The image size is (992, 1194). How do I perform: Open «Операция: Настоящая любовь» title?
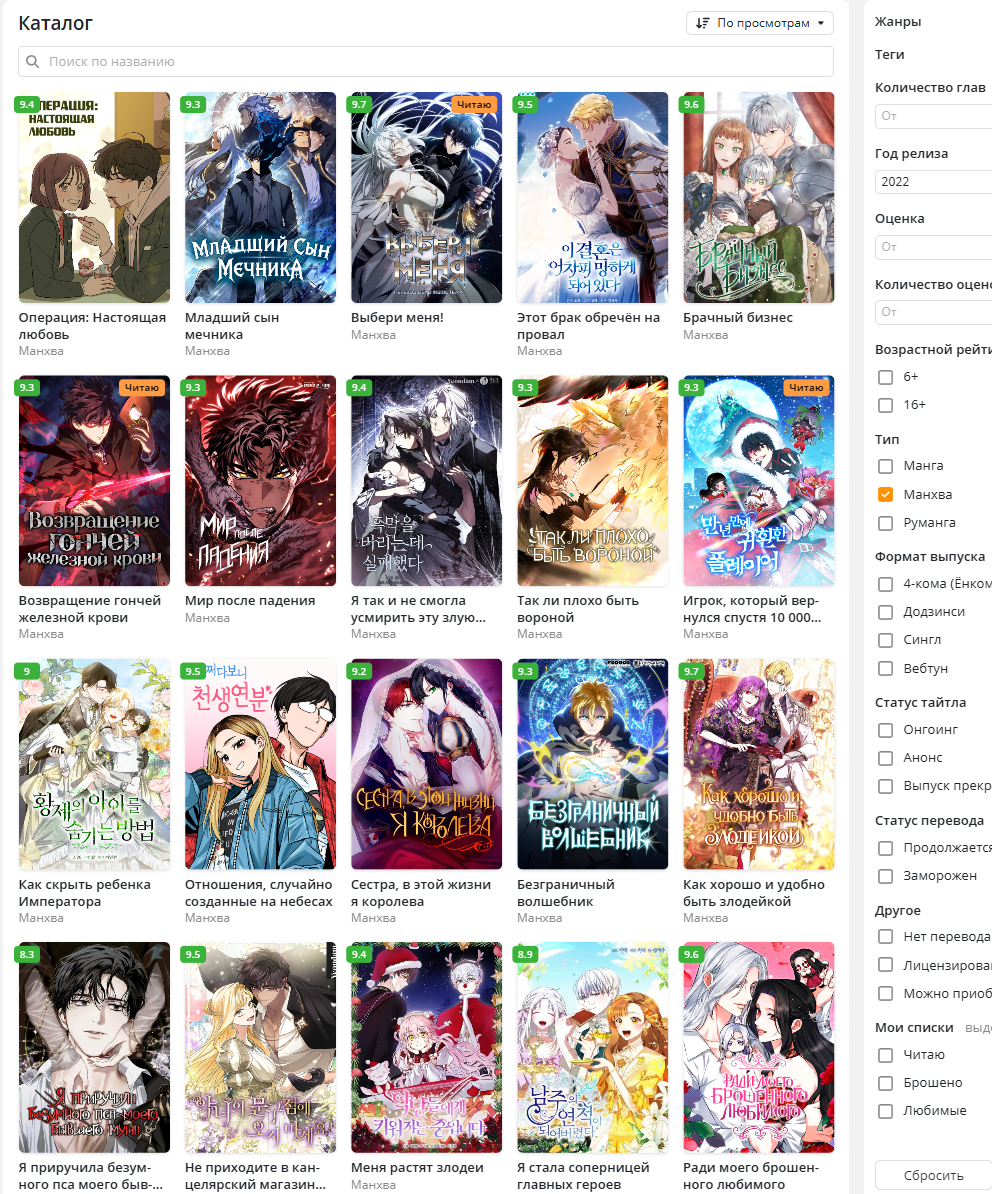(x=94, y=198)
